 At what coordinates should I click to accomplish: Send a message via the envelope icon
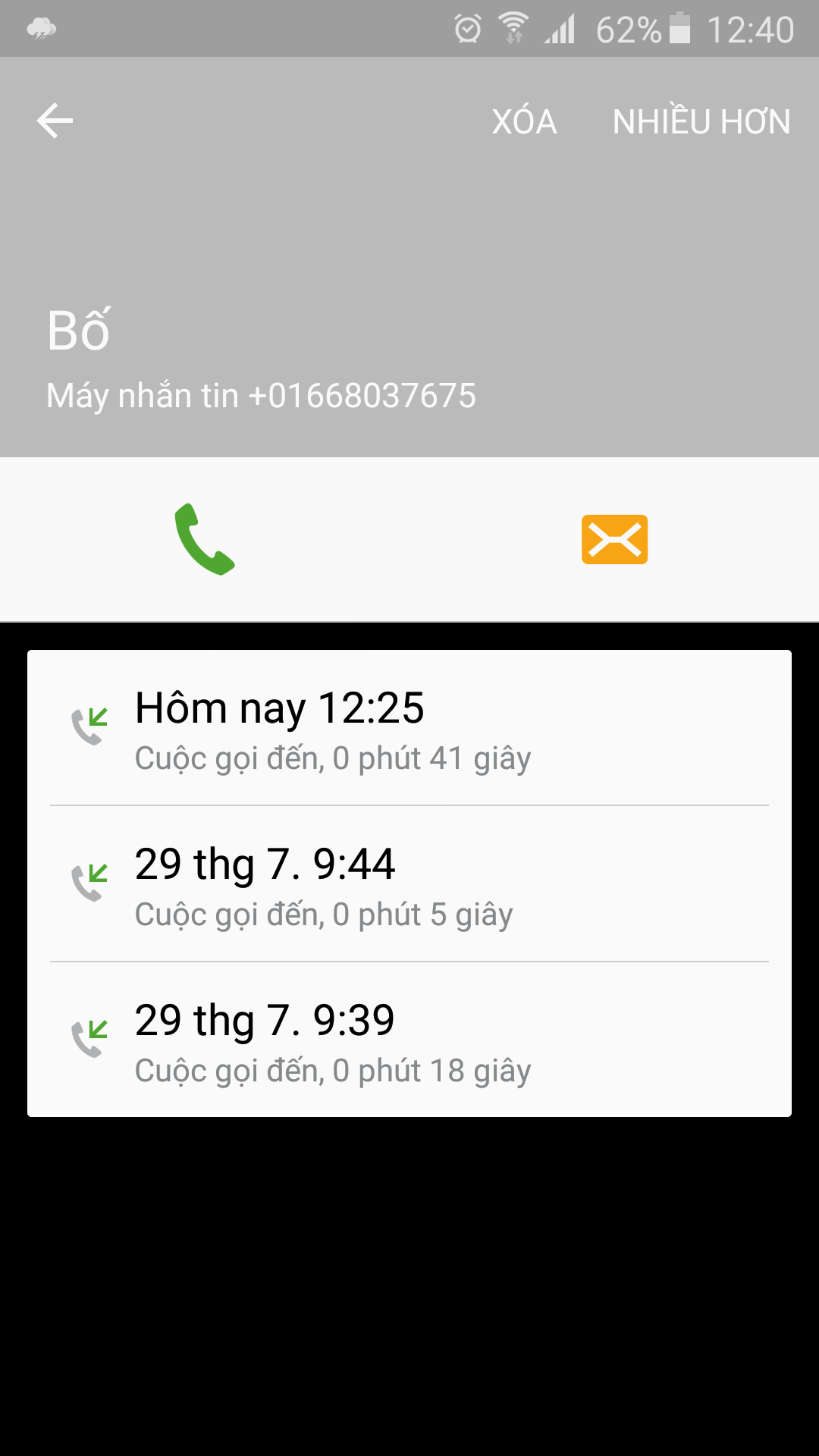click(614, 539)
